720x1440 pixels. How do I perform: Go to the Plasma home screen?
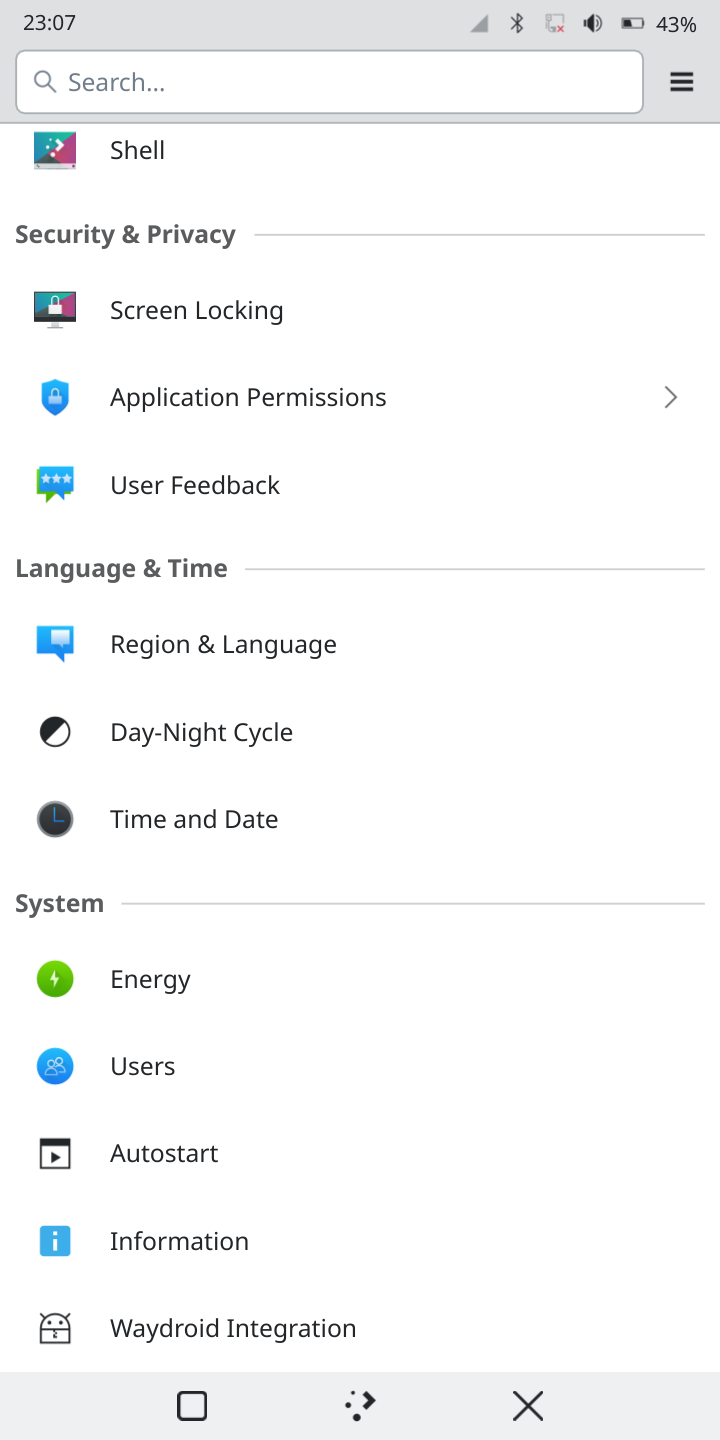(x=360, y=1406)
